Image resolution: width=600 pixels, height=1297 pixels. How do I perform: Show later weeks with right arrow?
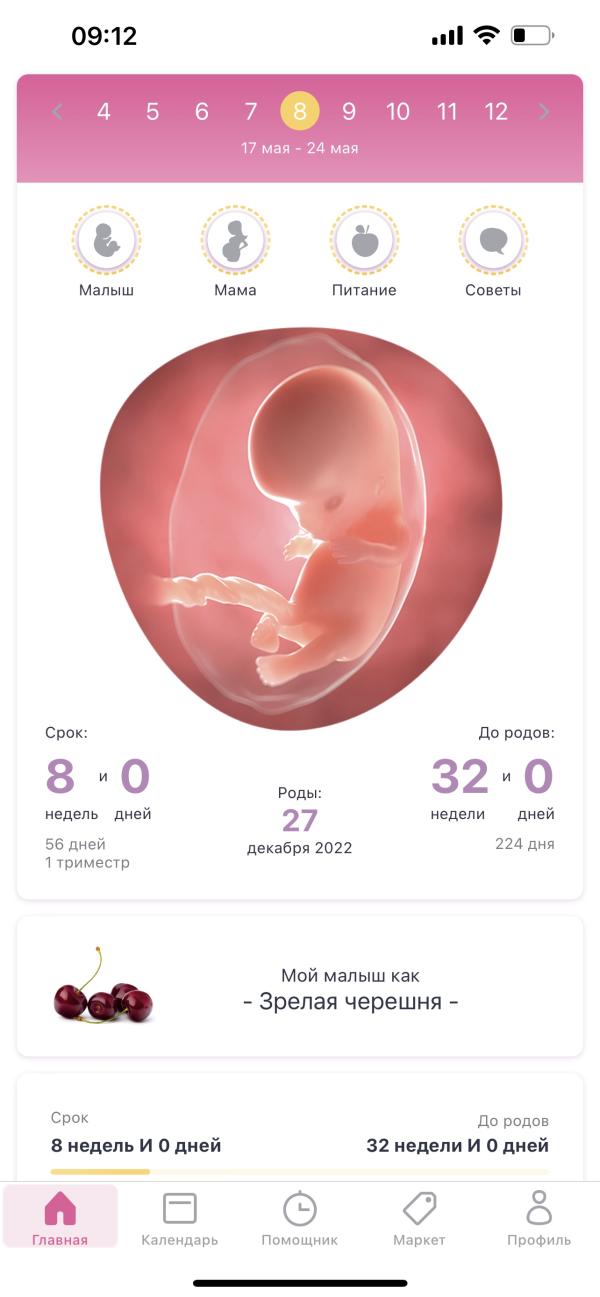click(544, 112)
